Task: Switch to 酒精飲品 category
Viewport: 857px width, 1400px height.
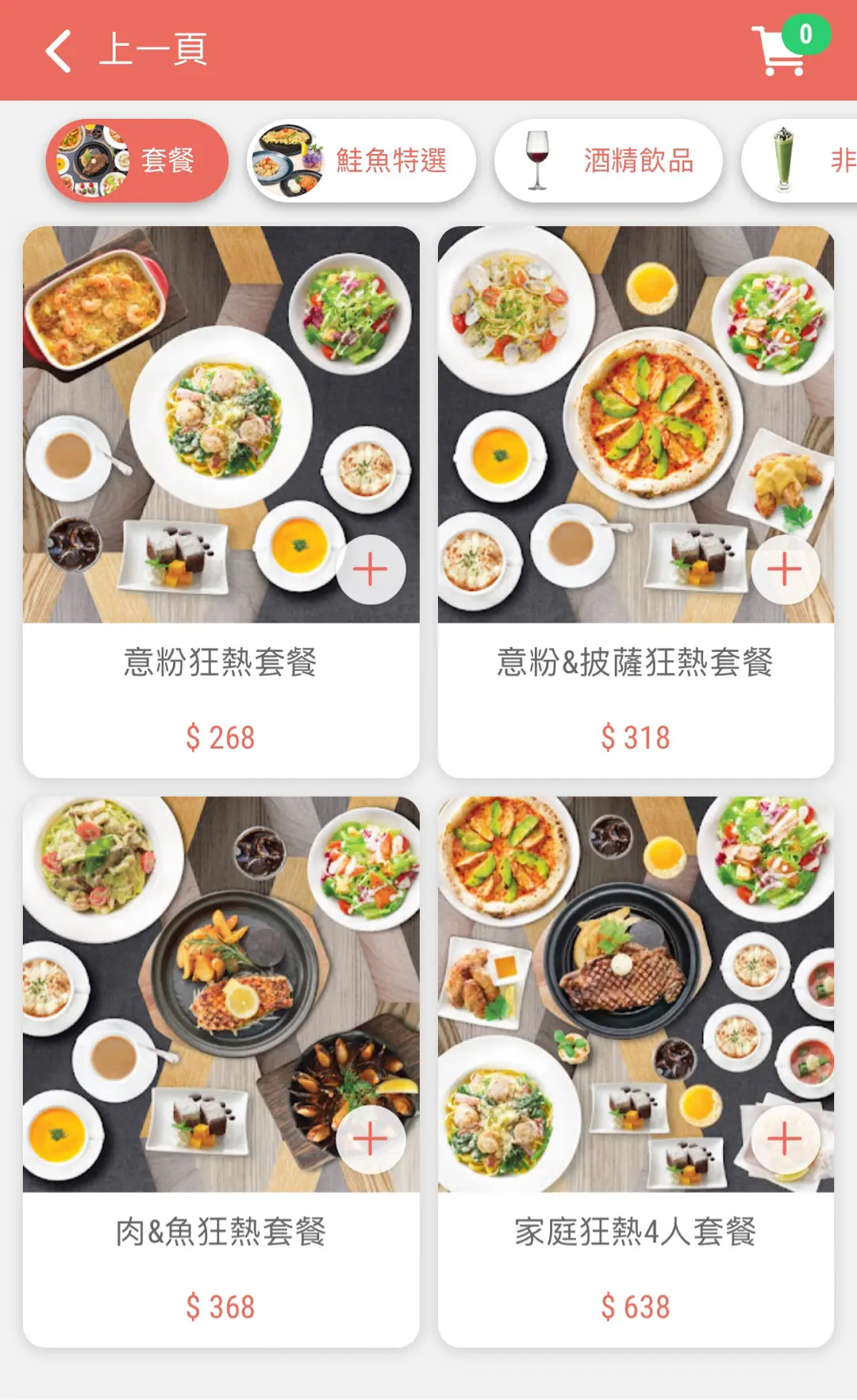Action: (608, 160)
